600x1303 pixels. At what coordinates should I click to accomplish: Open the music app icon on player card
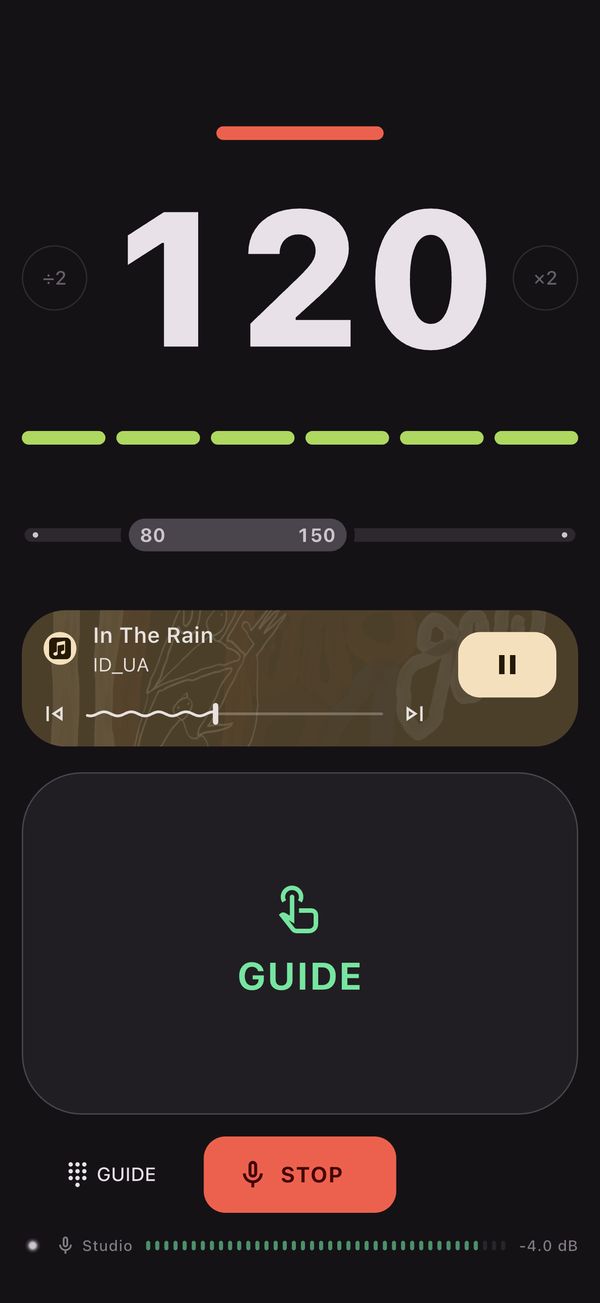[x=60, y=648]
